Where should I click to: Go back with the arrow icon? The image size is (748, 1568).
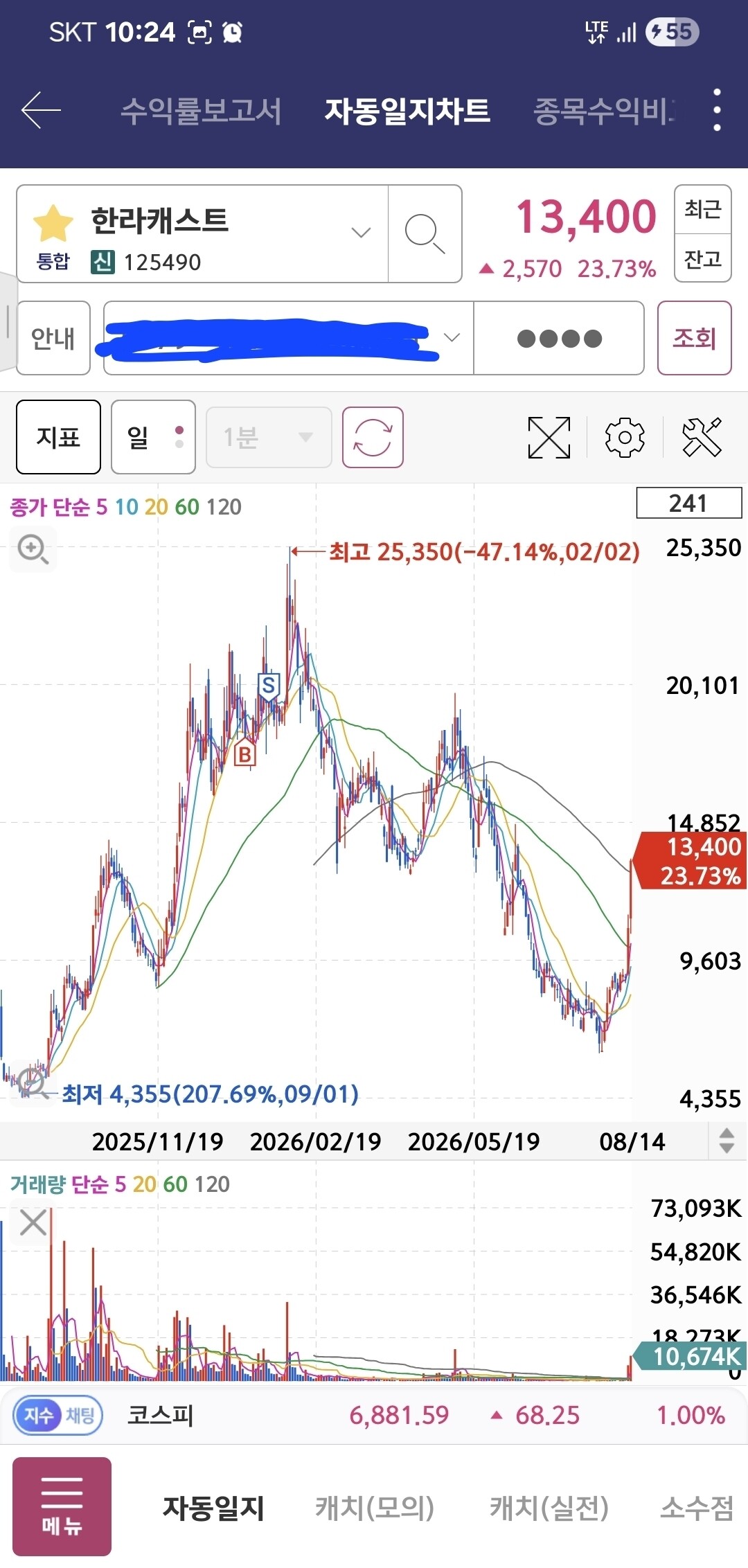(41, 110)
